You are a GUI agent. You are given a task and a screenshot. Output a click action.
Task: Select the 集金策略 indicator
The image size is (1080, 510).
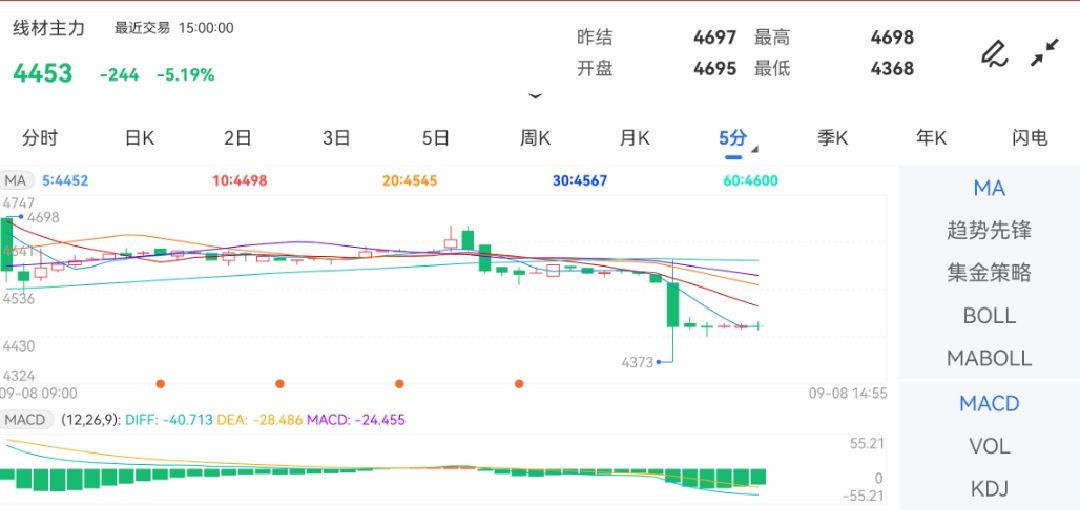click(x=989, y=273)
